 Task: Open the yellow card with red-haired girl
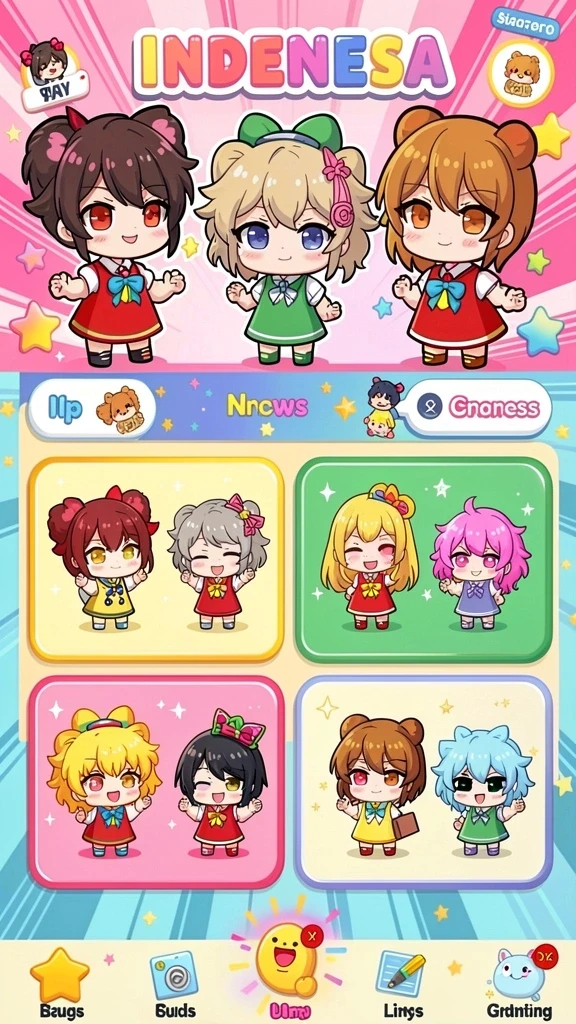tap(157, 560)
